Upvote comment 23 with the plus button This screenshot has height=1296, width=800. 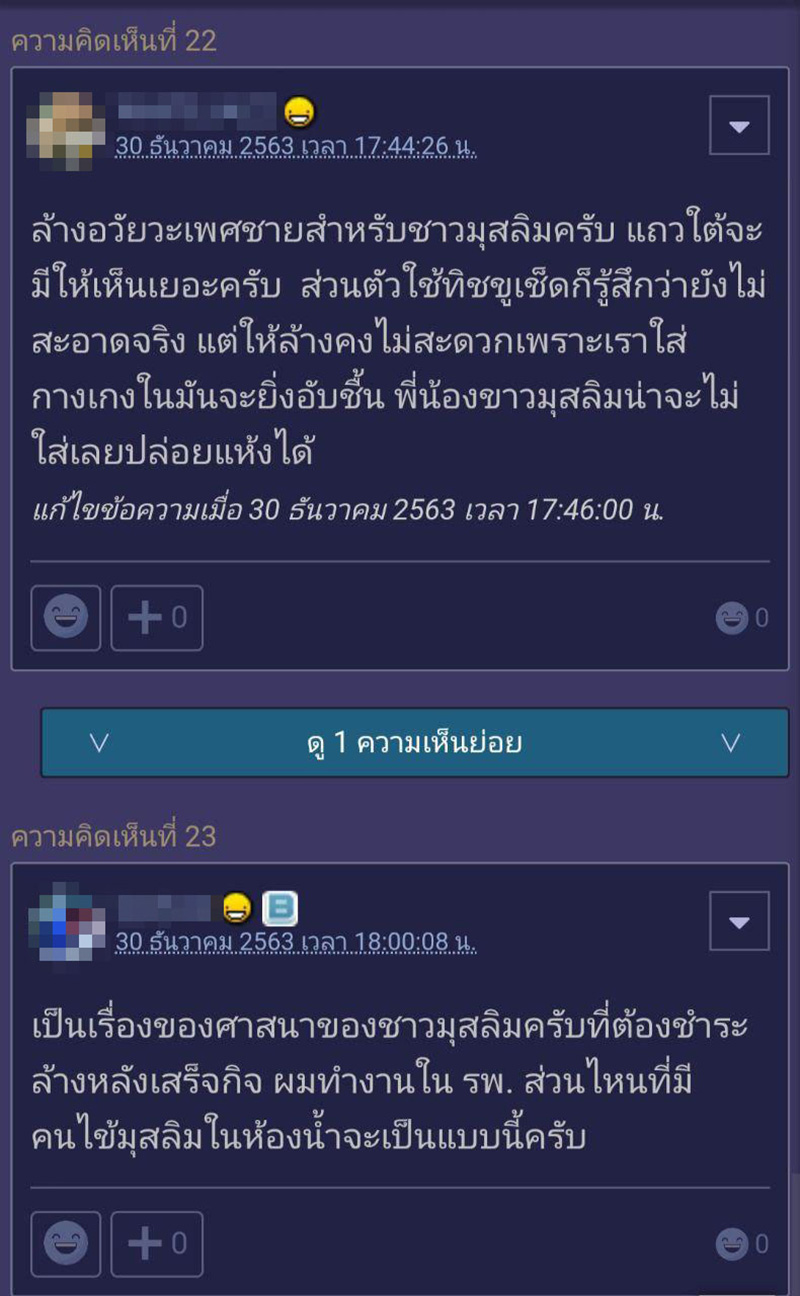coord(156,1245)
